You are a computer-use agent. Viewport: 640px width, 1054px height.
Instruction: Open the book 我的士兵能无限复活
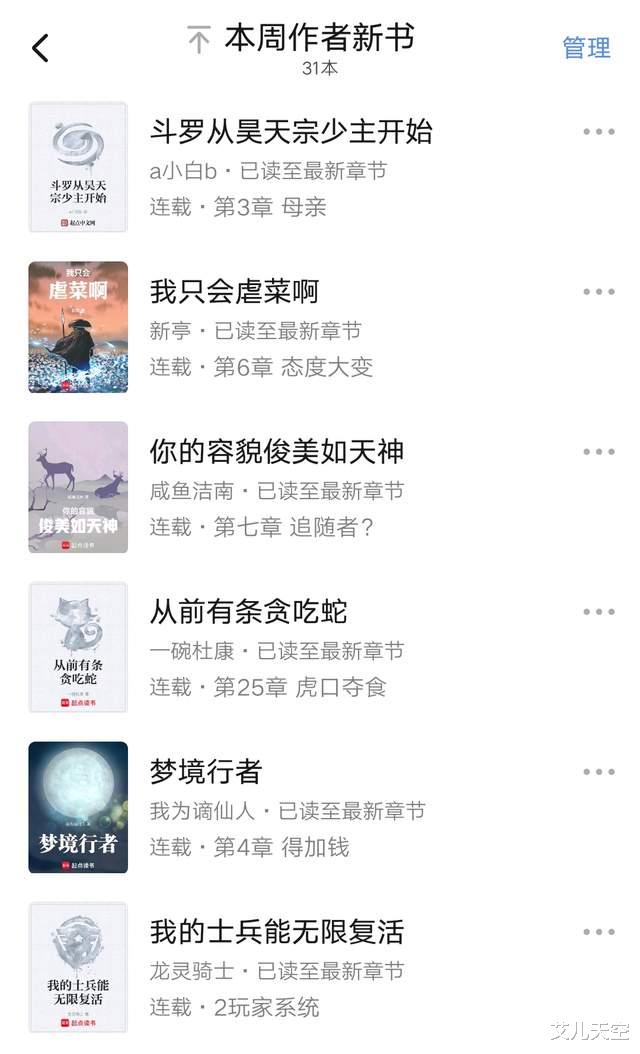276,932
